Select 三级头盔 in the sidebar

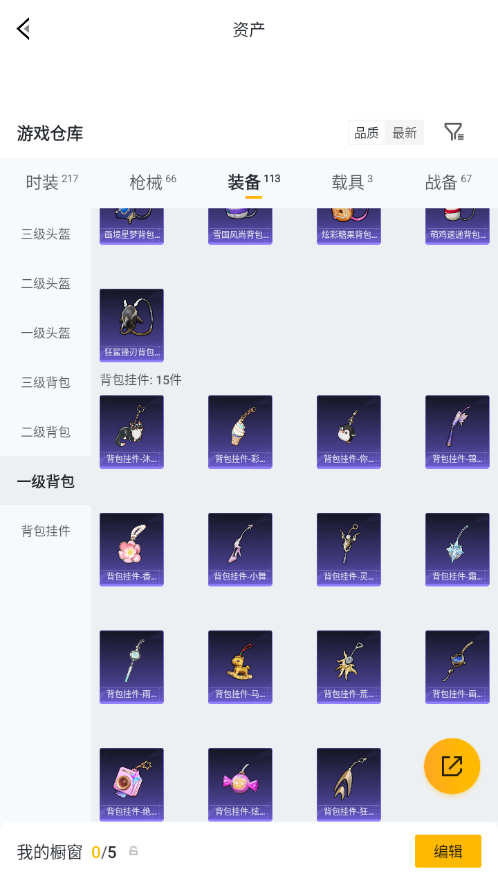[x=45, y=234]
